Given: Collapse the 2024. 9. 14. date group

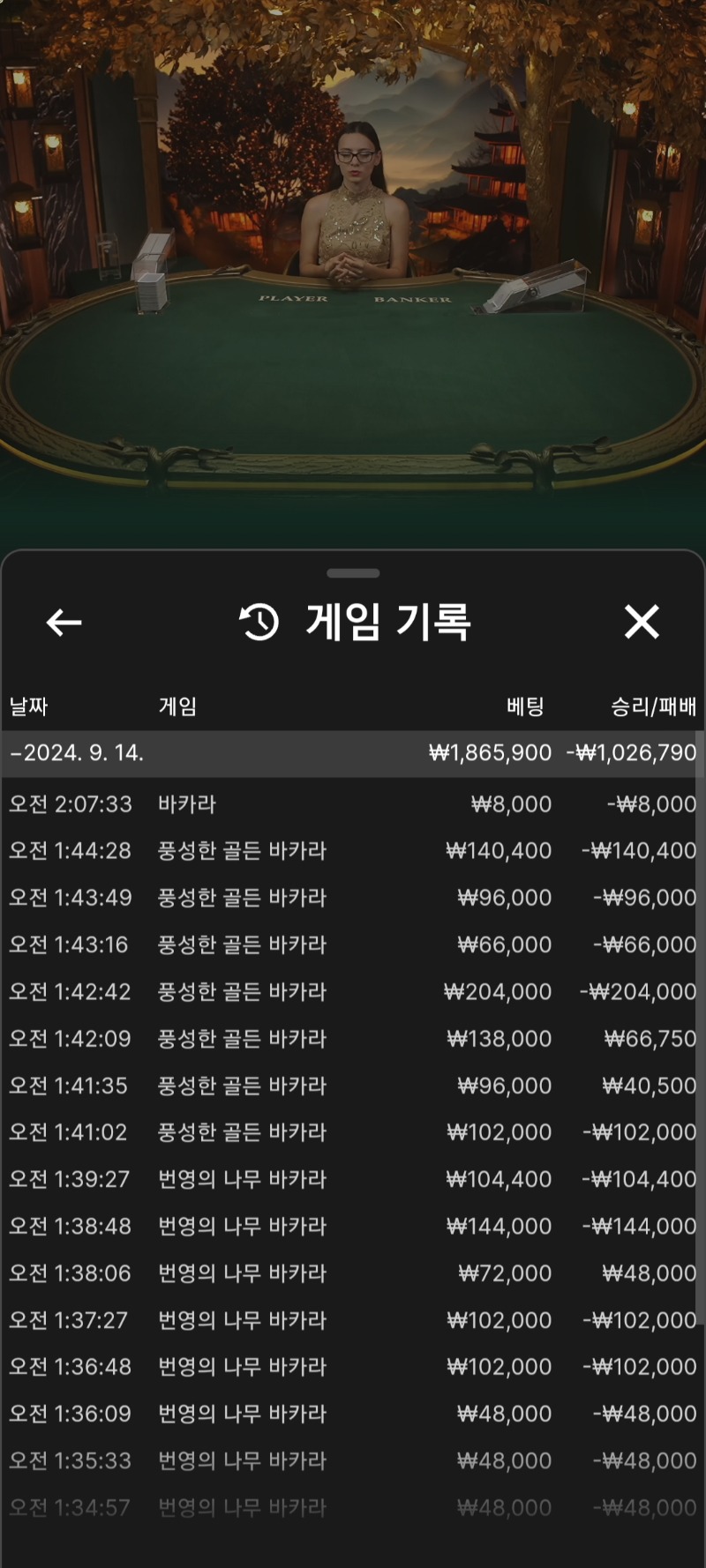Looking at the screenshot, I should point(352,753).
